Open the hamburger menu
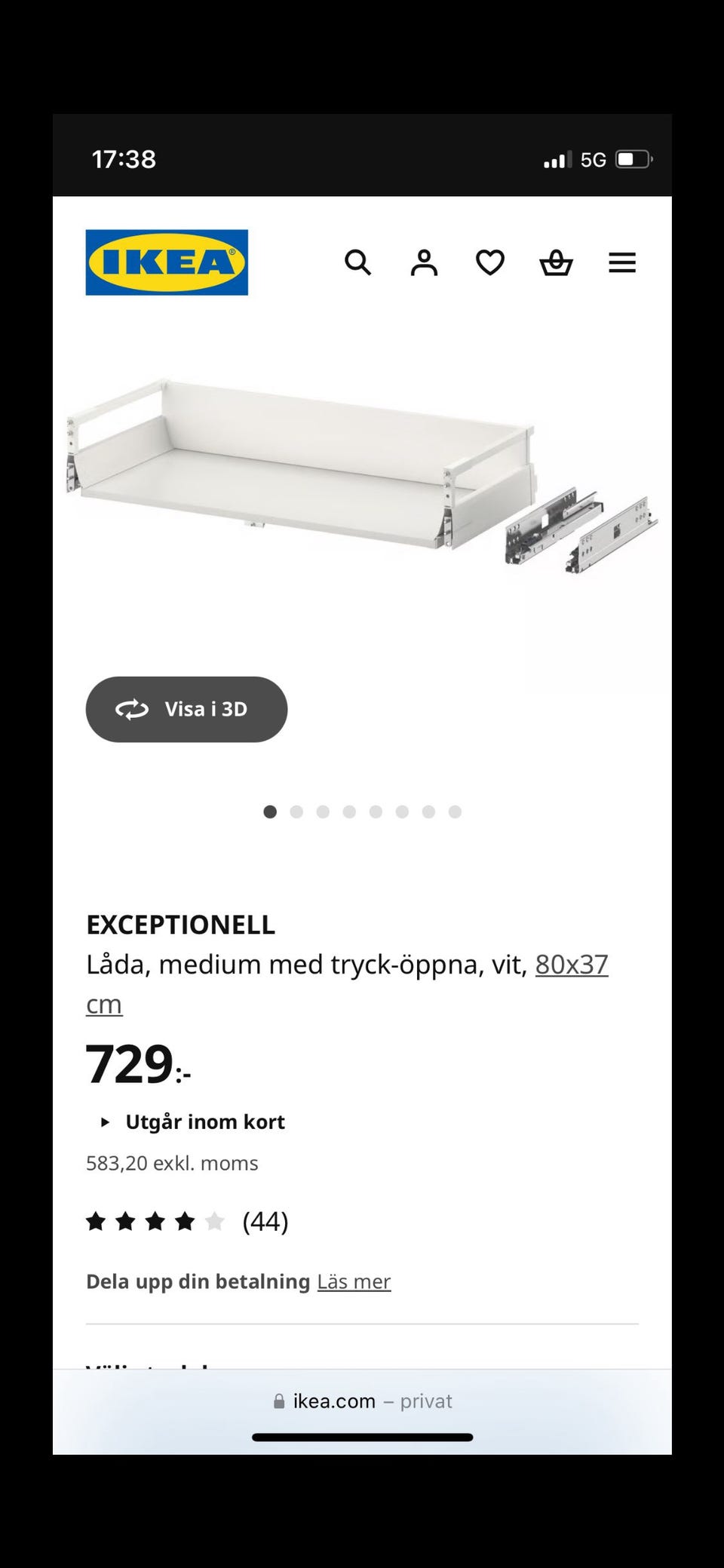Image resolution: width=724 pixels, height=1568 pixels. coord(622,262)
